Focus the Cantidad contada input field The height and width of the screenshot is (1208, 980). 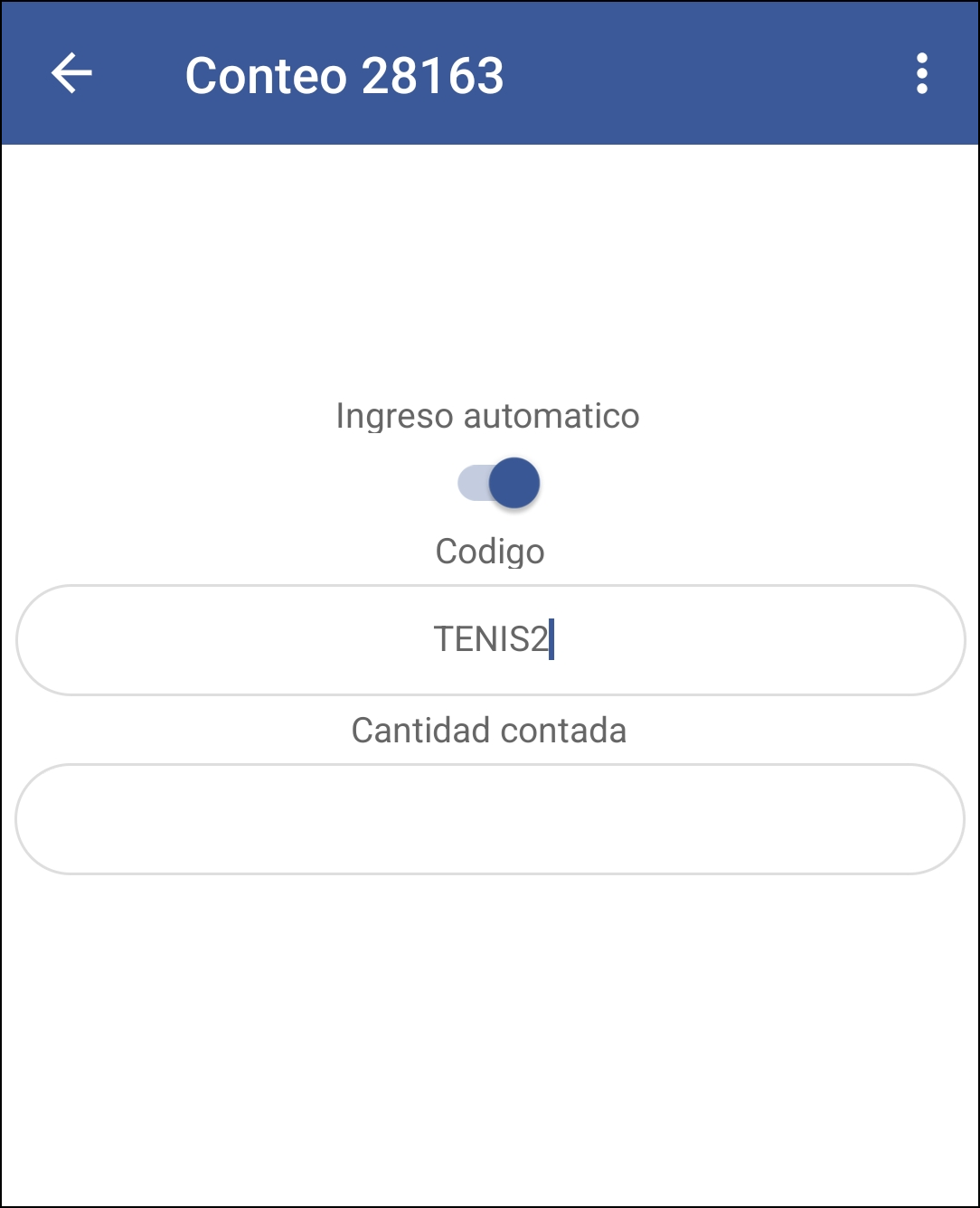tap(490, 819)
